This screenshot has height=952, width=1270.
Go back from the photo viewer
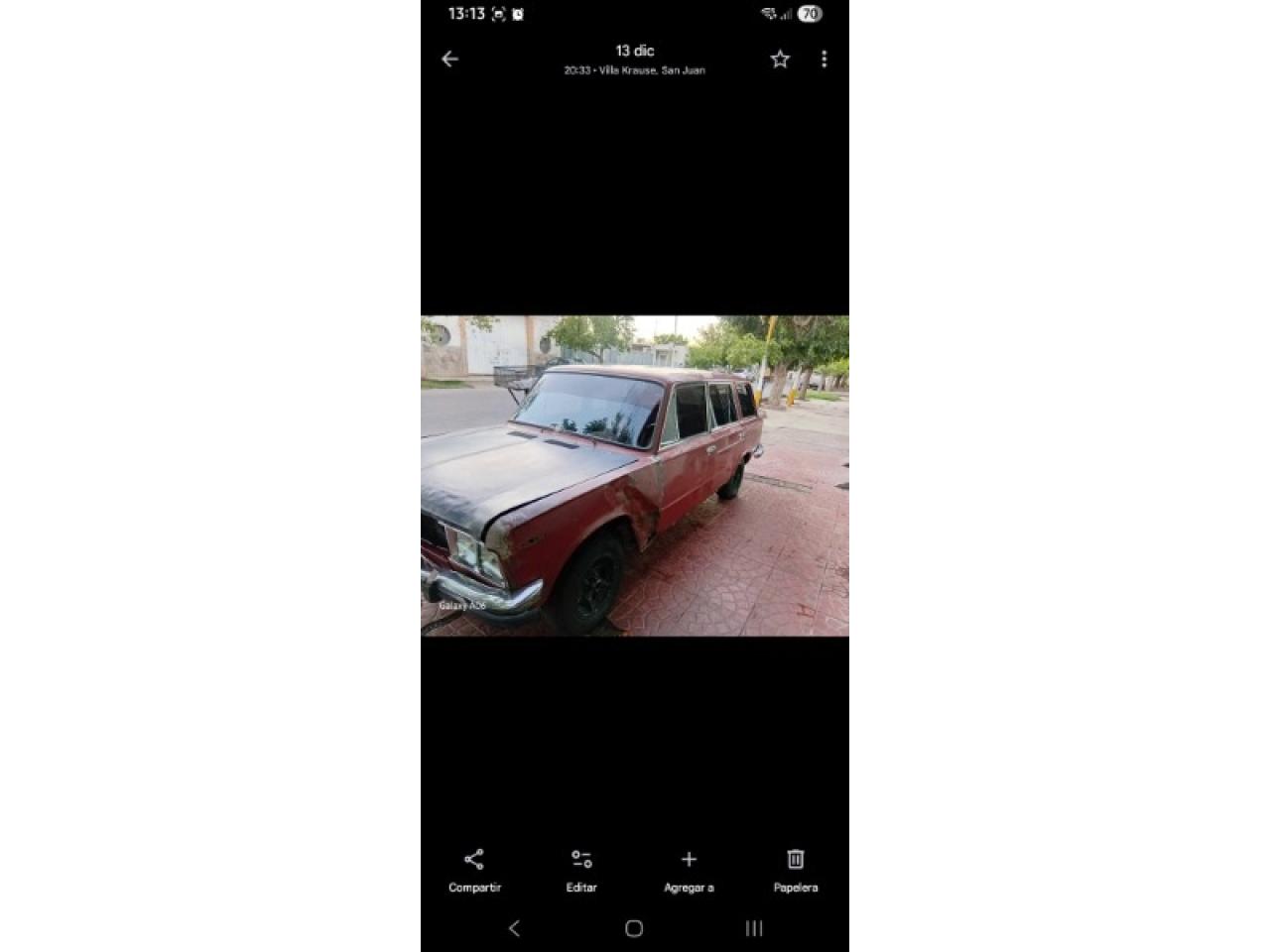(x=449, y=59)
